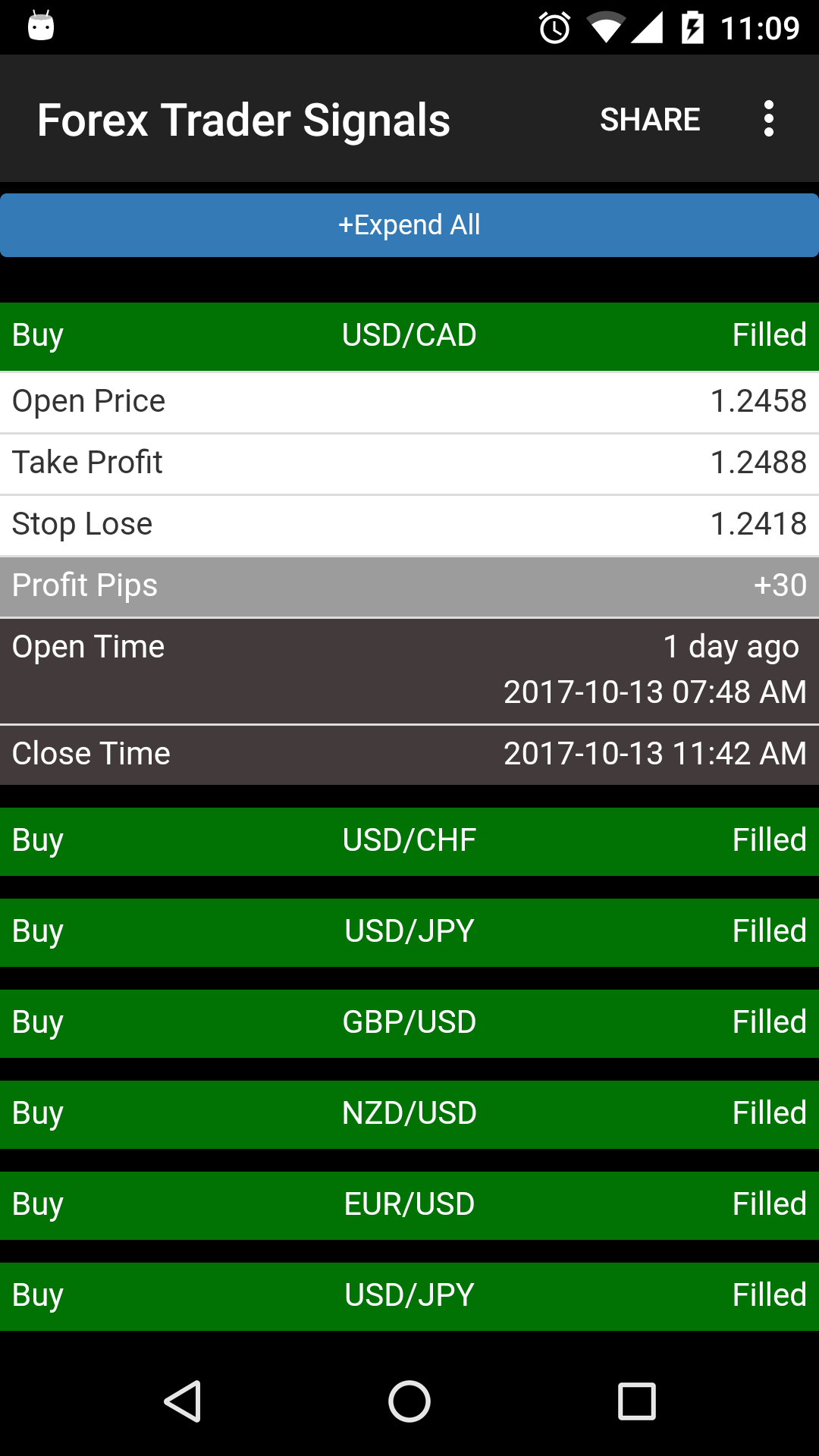The height and width of the screenshot is (1456, 819).
Task: Tap the Android robot status bar icon
Action: [x=42, y=25]
